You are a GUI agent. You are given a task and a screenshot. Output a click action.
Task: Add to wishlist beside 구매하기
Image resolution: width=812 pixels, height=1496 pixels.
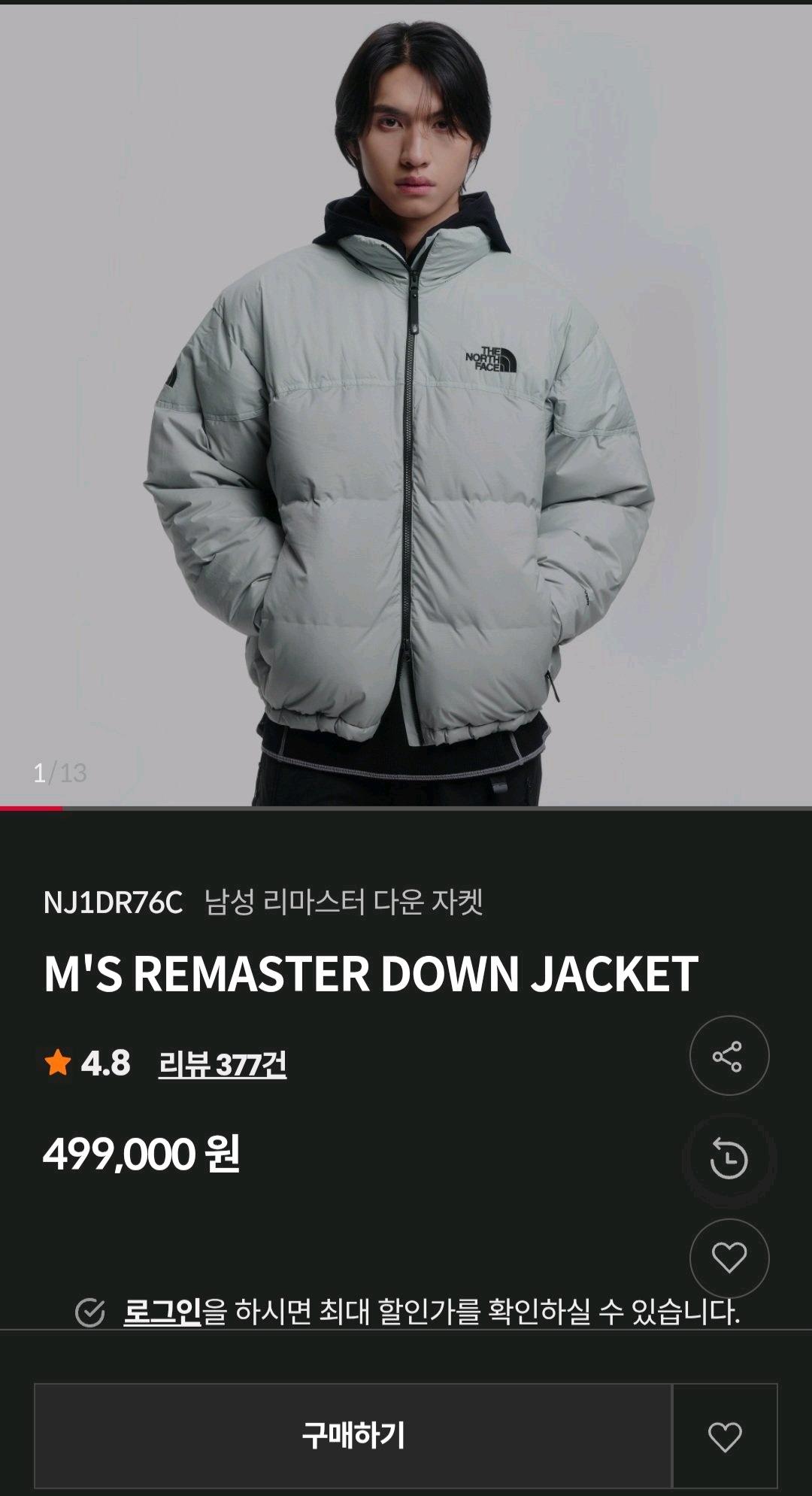pos(725,1435)
